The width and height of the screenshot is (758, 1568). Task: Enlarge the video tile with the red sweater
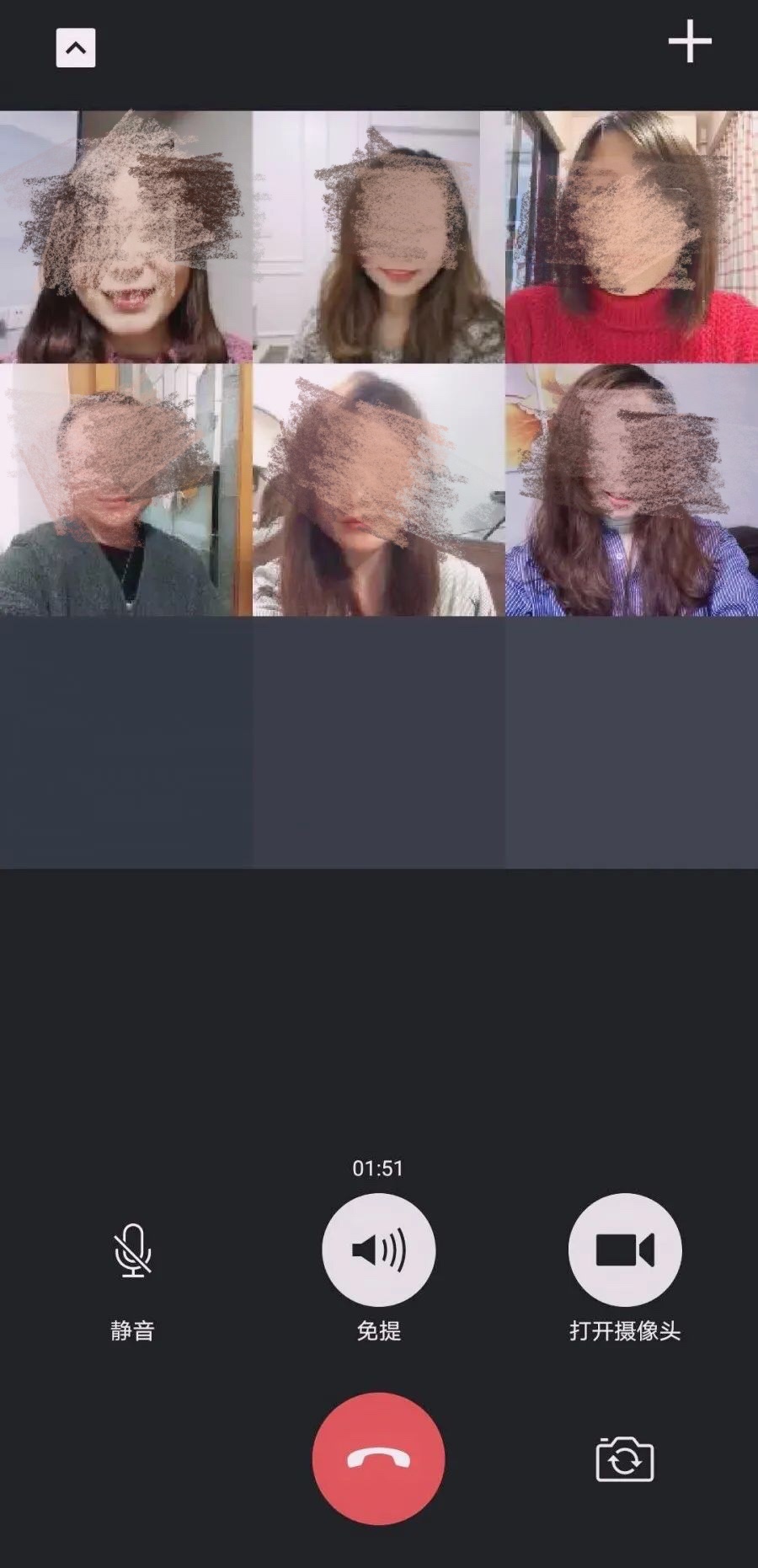632,237
